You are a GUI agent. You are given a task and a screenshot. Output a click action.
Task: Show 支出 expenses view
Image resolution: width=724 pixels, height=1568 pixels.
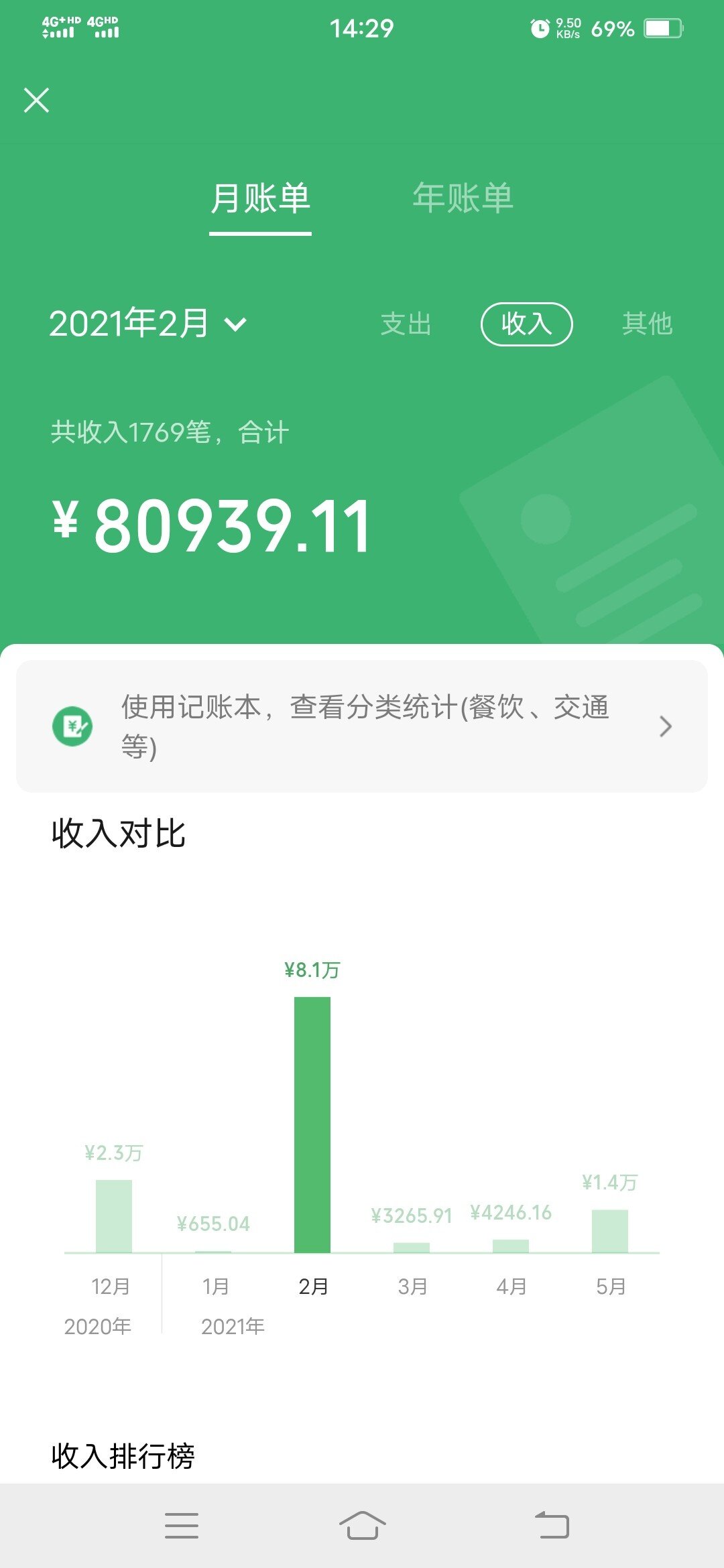pyautogui.click(x=406, y=324)
